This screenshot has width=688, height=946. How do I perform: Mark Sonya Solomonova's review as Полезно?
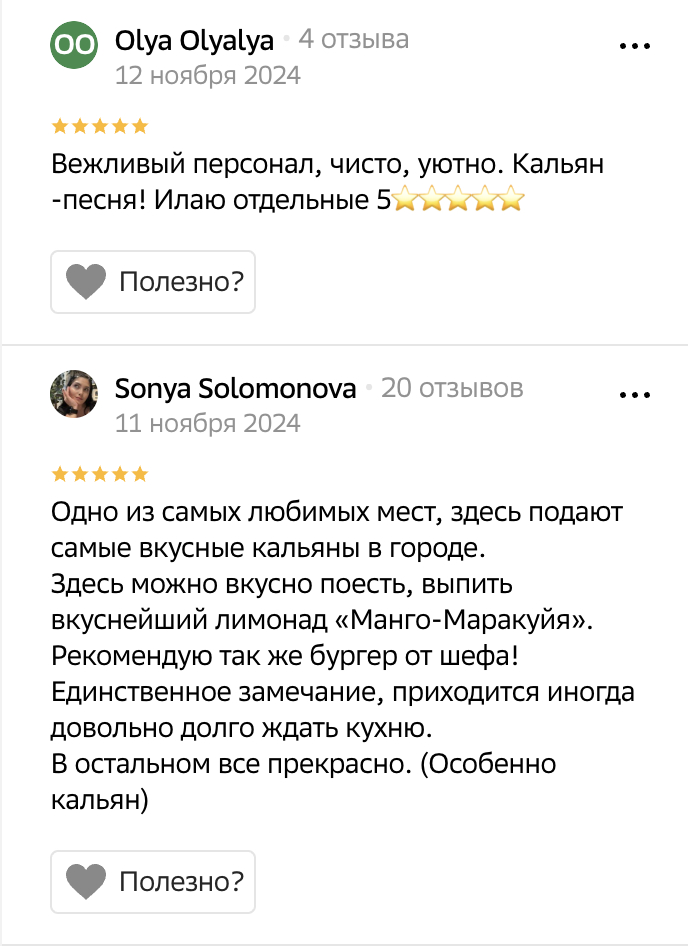(153, 882)
